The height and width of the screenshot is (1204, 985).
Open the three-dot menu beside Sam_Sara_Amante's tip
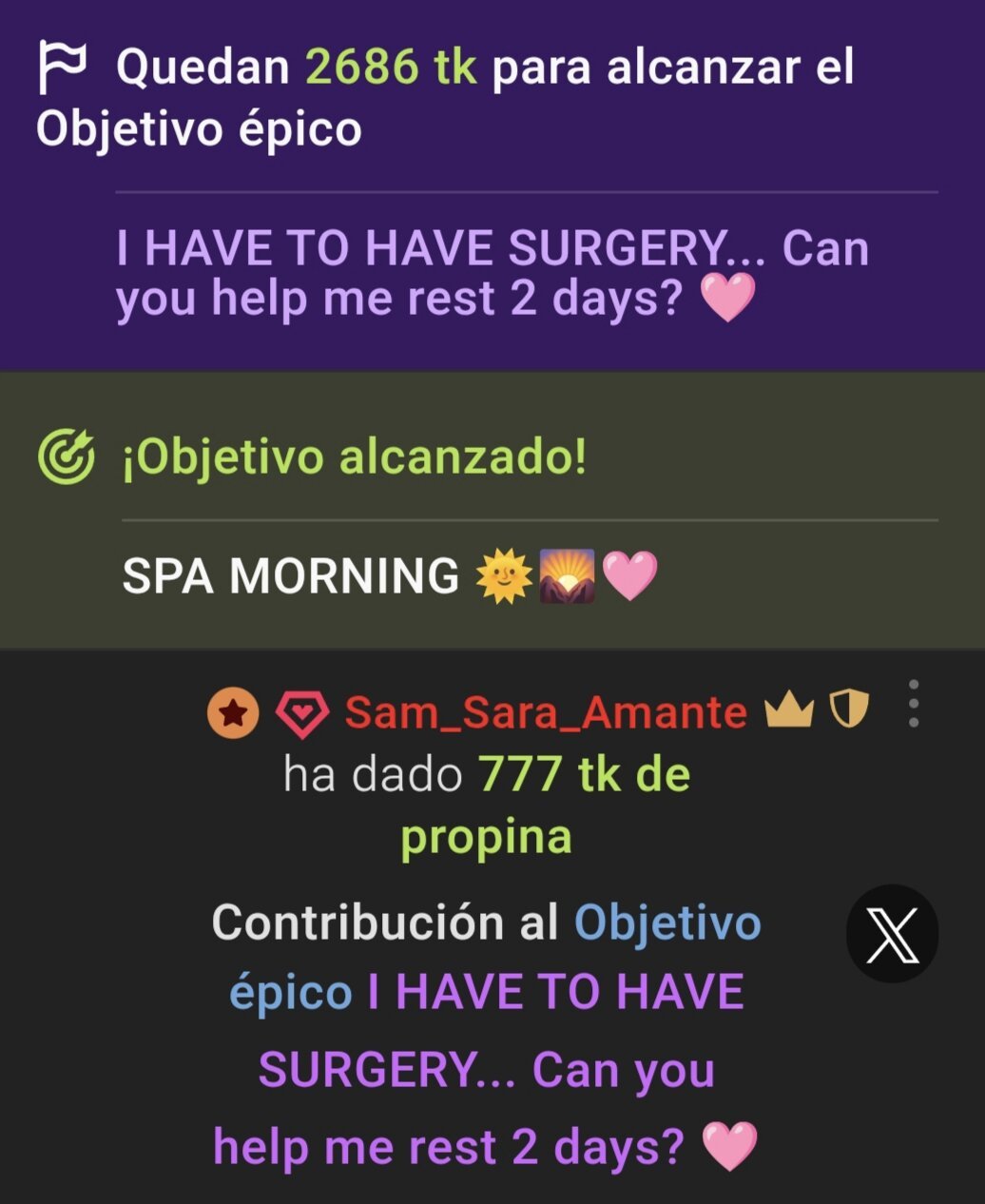[x=913, y=705]
